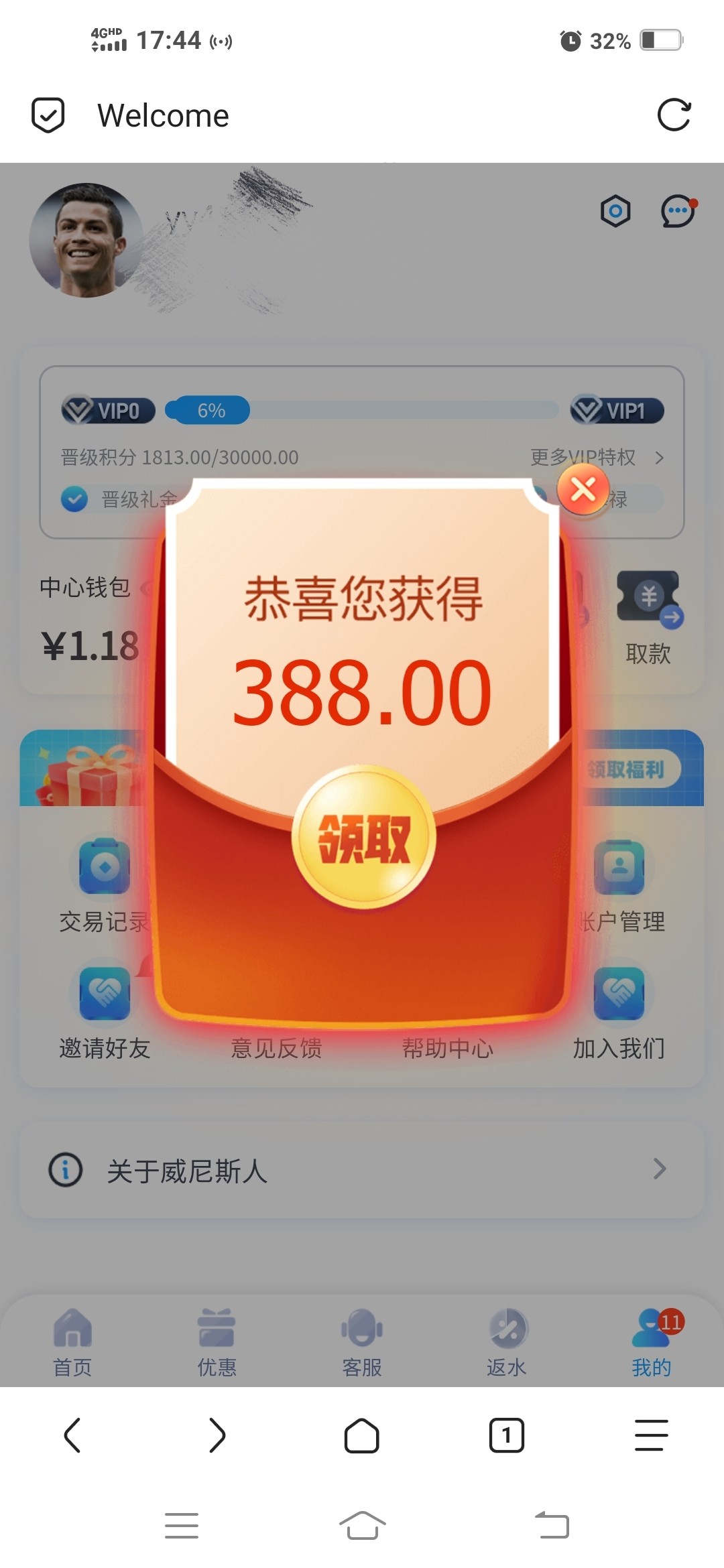Screen dimensions: 724x1568
Task: Go back with the browser back arrow
Action: (72, 1435)
